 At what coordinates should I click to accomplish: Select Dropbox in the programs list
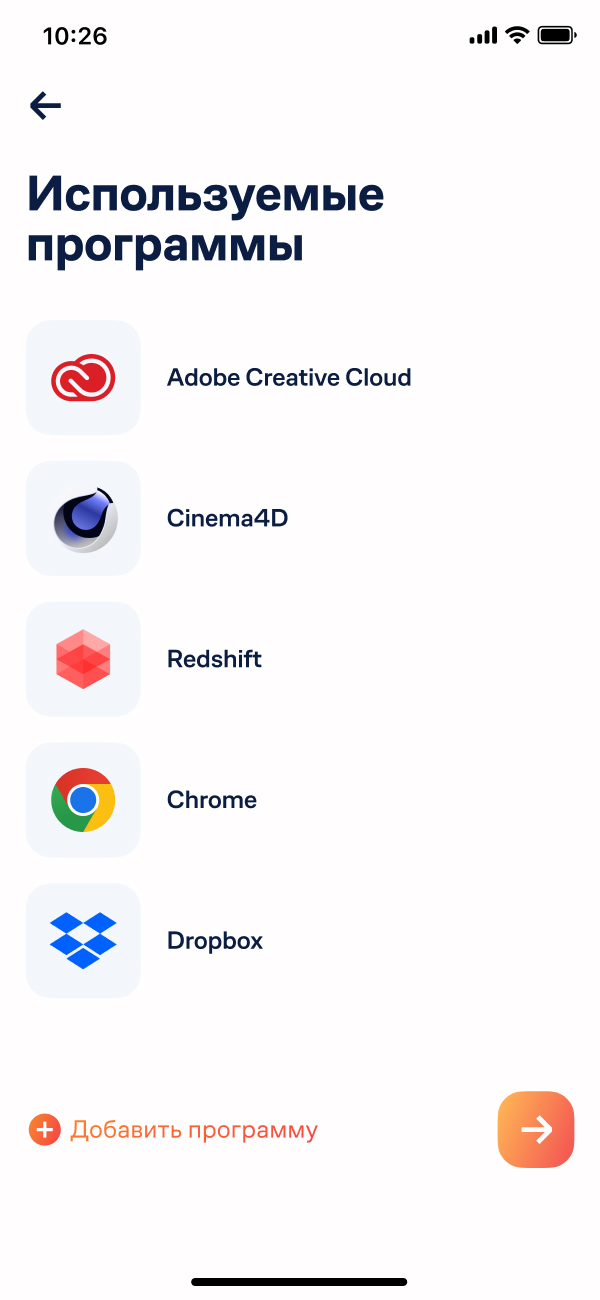point(214,941)
